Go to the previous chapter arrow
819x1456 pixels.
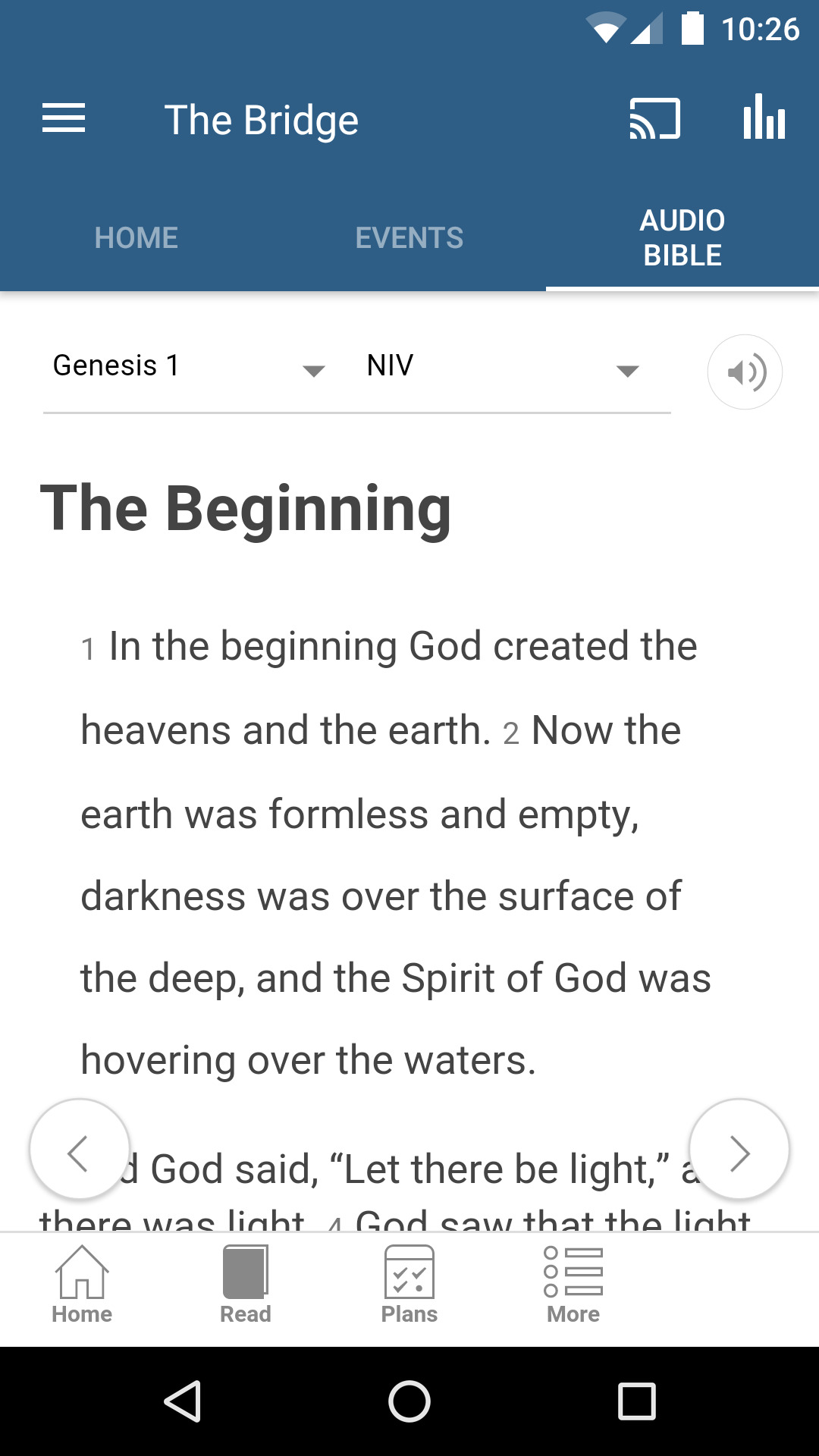80,1150
